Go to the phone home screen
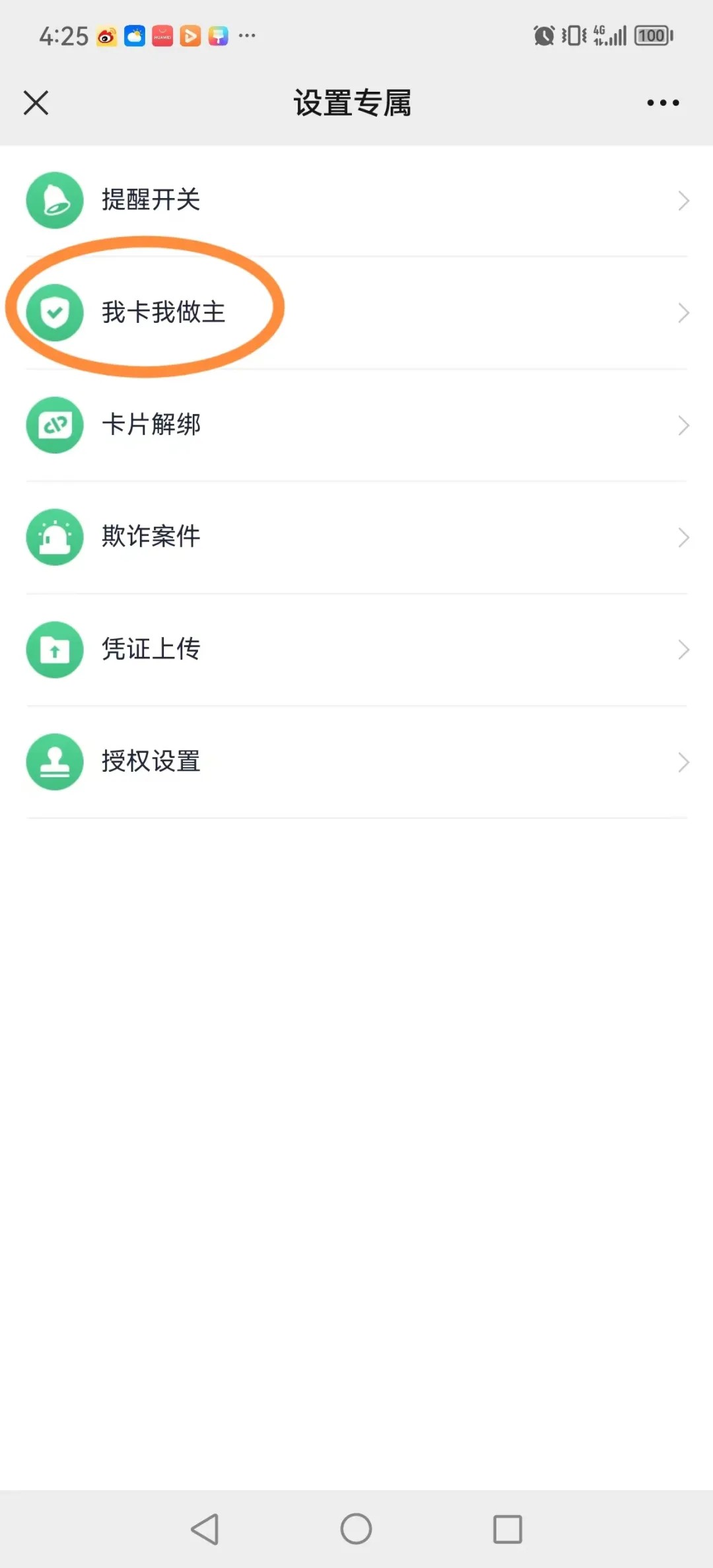713x1568 pixels. click(x=356, y=1528)
